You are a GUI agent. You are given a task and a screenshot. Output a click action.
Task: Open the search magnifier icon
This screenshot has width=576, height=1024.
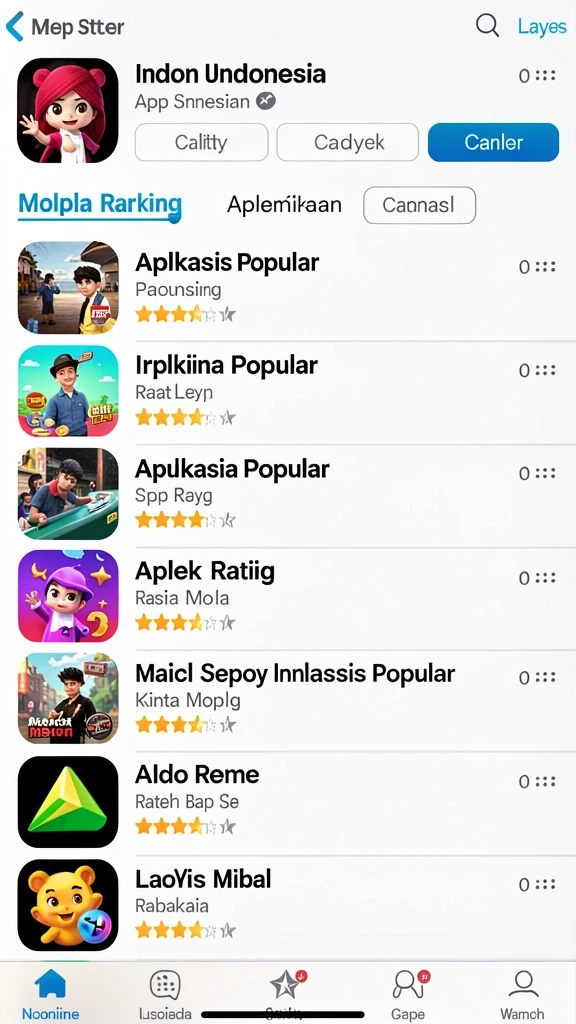487,25
